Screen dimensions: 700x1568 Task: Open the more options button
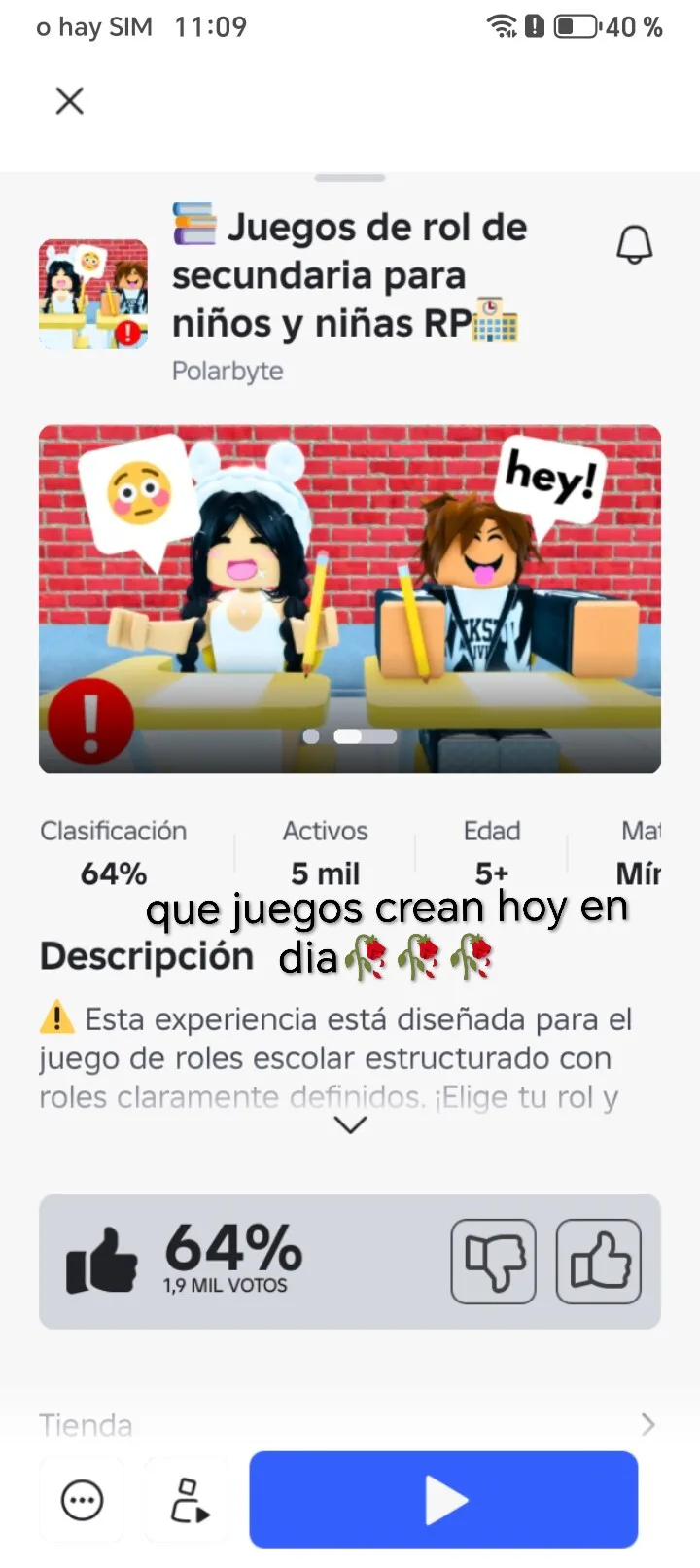83,1500
